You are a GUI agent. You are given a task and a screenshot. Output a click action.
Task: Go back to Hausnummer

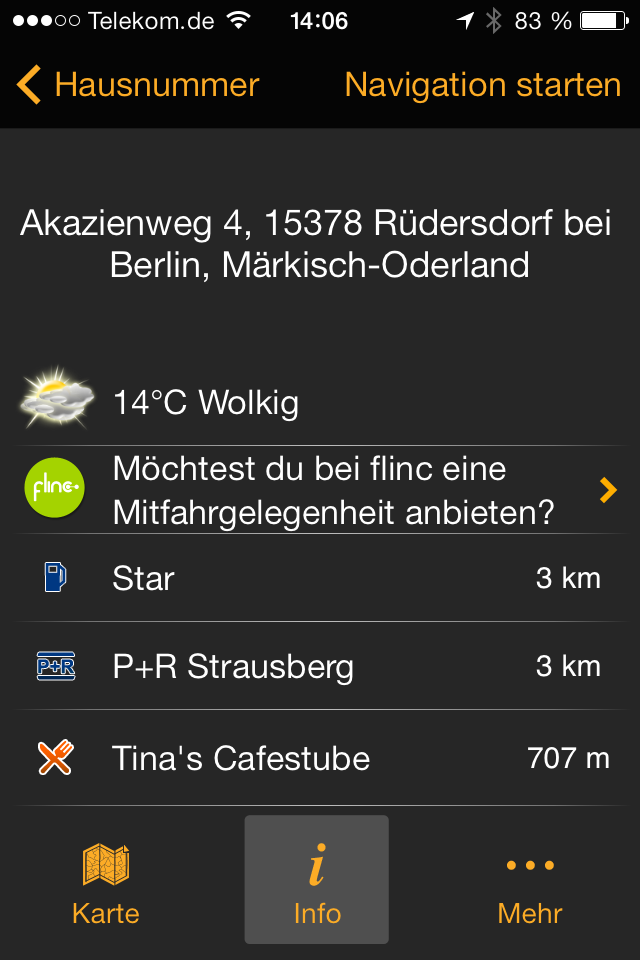(x=138, y=86)
